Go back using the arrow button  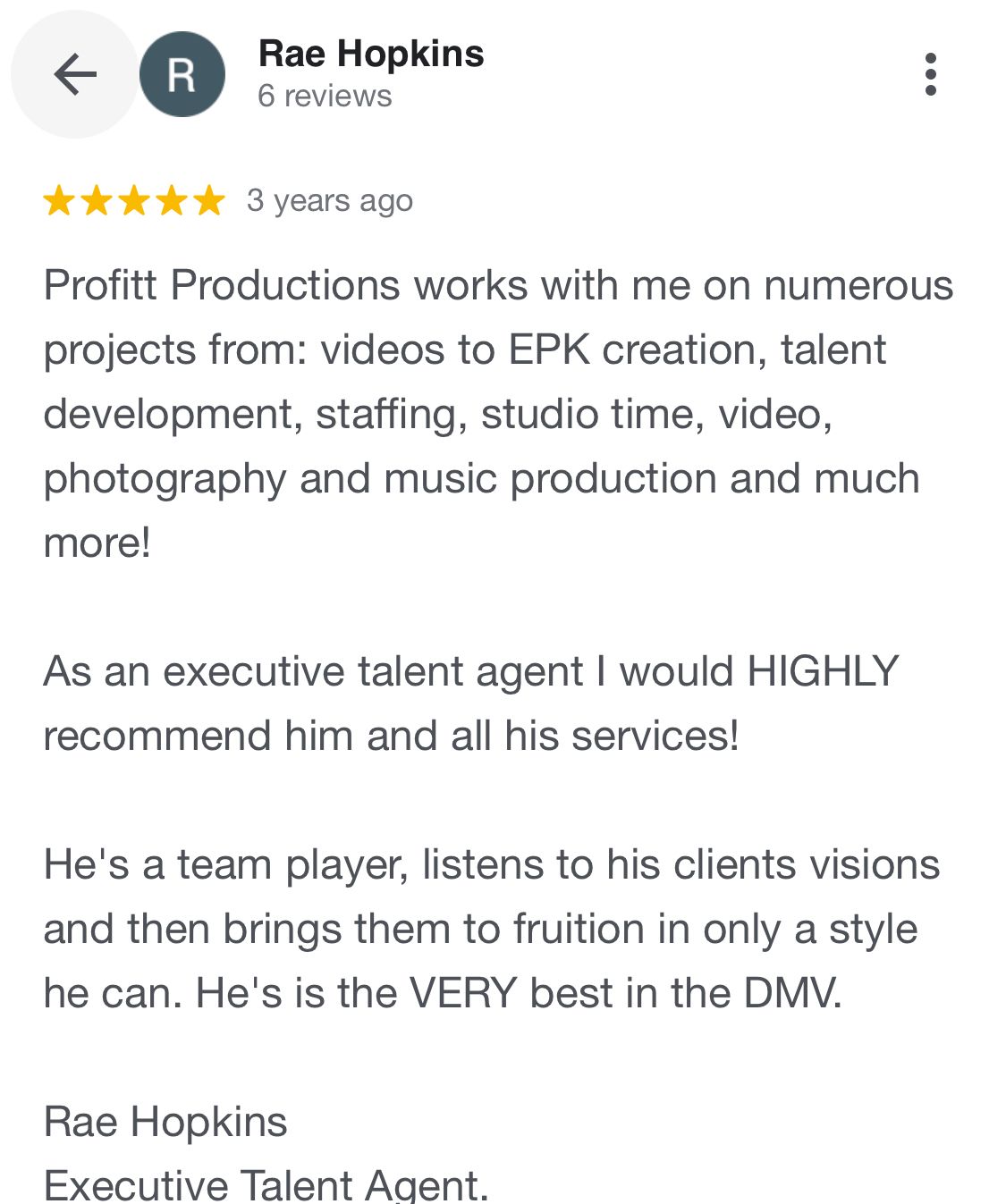pos(75,74)
